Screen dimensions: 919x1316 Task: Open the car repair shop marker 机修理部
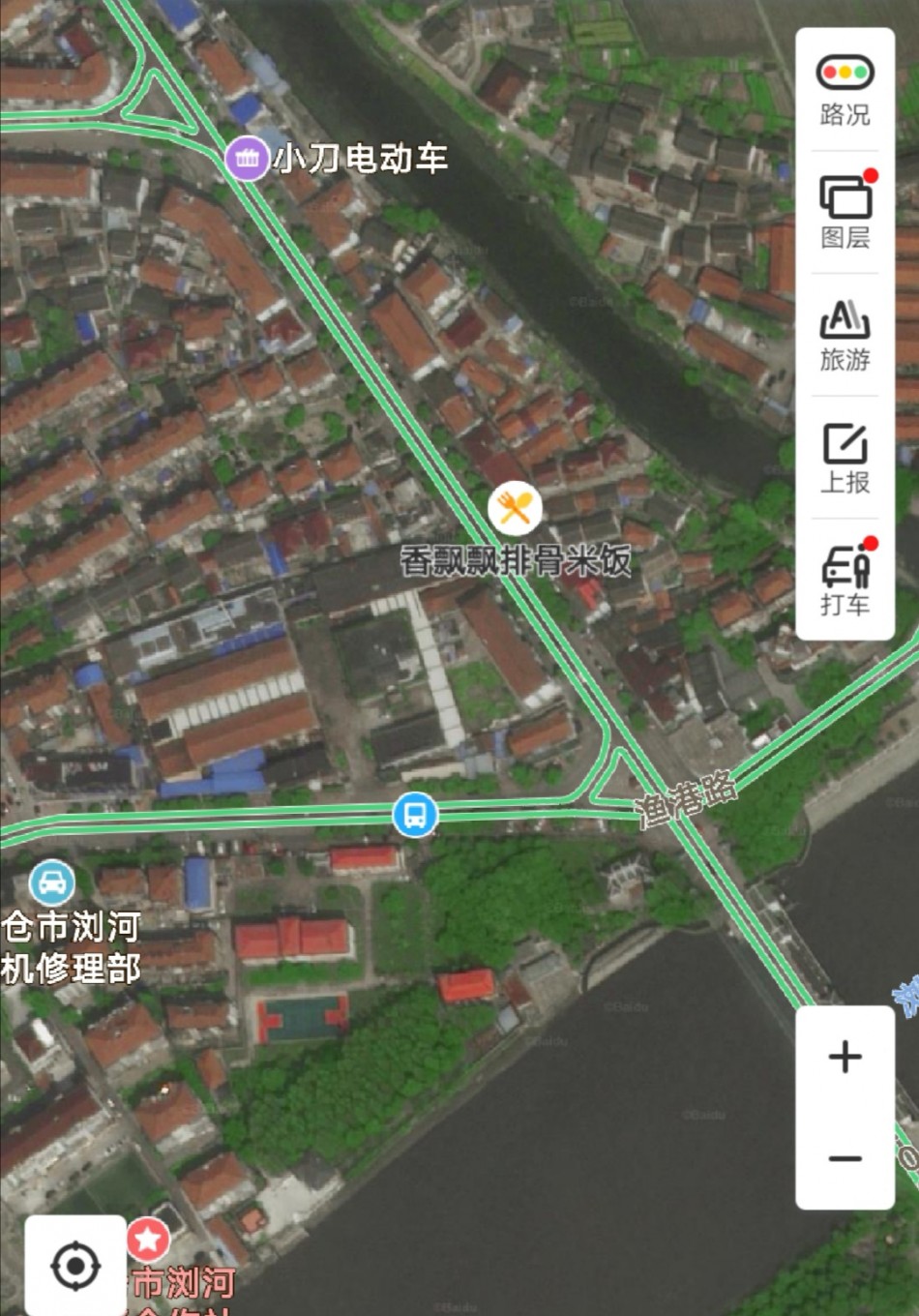click(x=52, y=882)
